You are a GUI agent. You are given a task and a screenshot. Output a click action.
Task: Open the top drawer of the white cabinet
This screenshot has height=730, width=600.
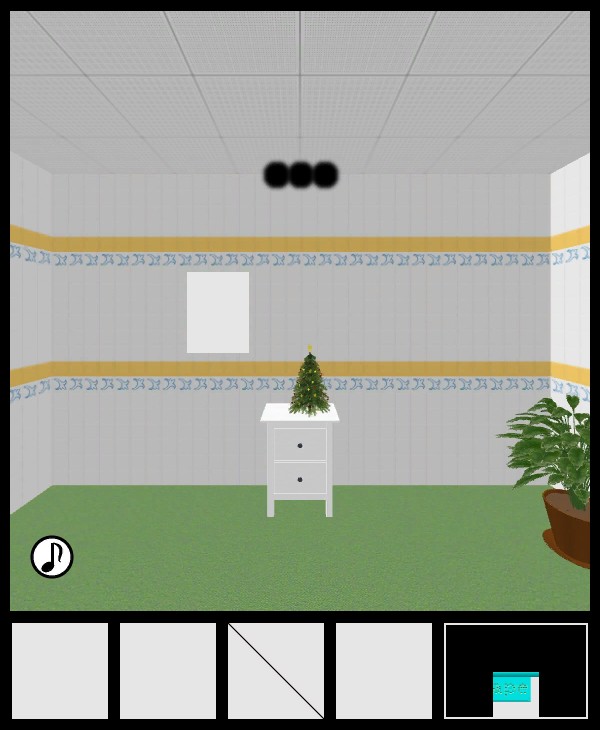[300, 445]
